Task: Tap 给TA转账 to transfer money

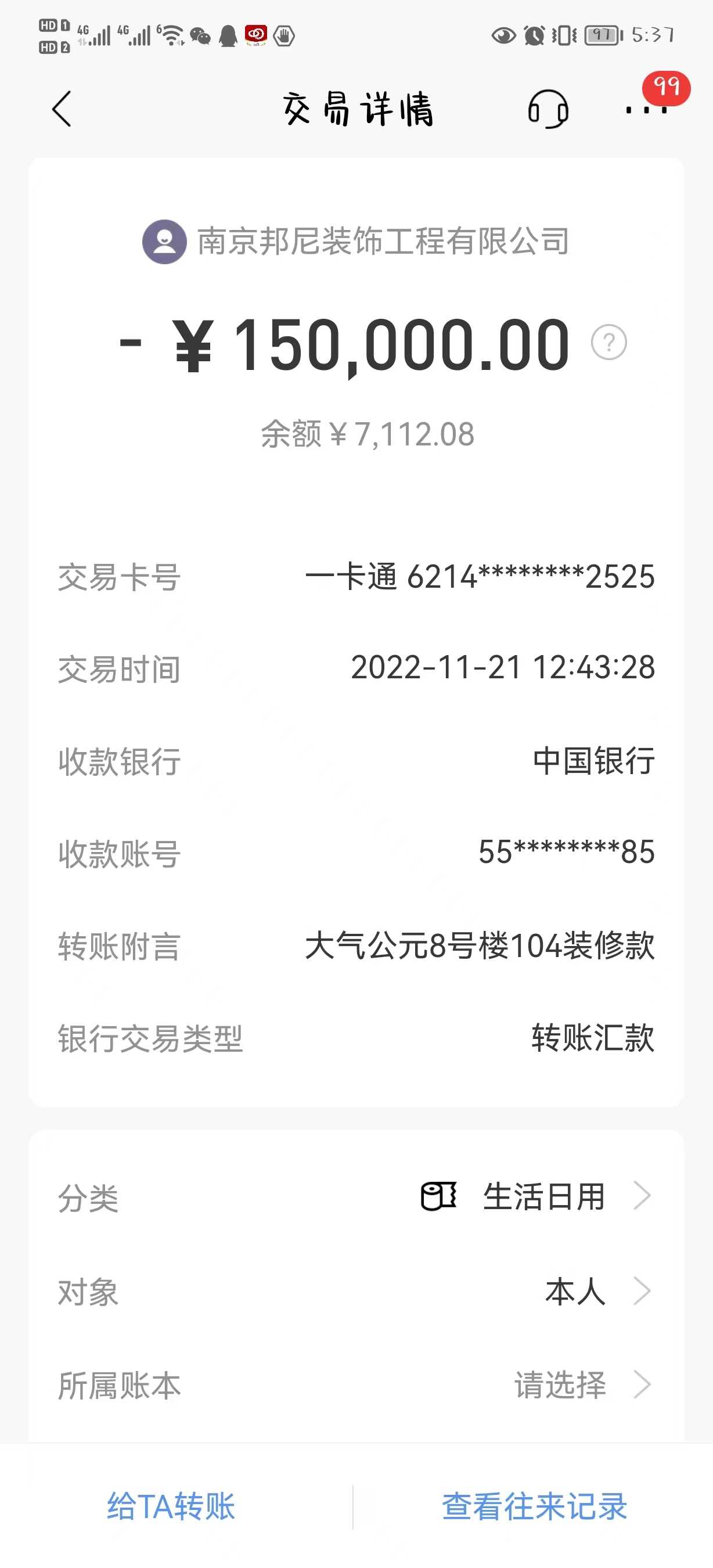Action: 171,1506
